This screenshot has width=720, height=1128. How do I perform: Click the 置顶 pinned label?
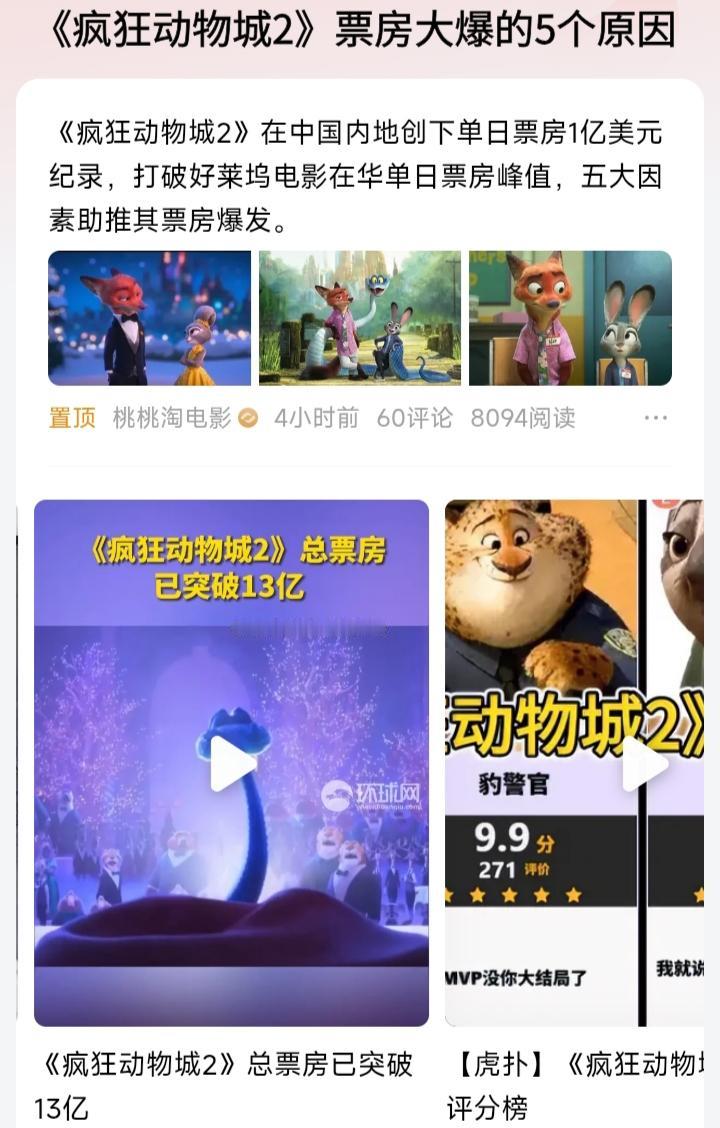69,419
